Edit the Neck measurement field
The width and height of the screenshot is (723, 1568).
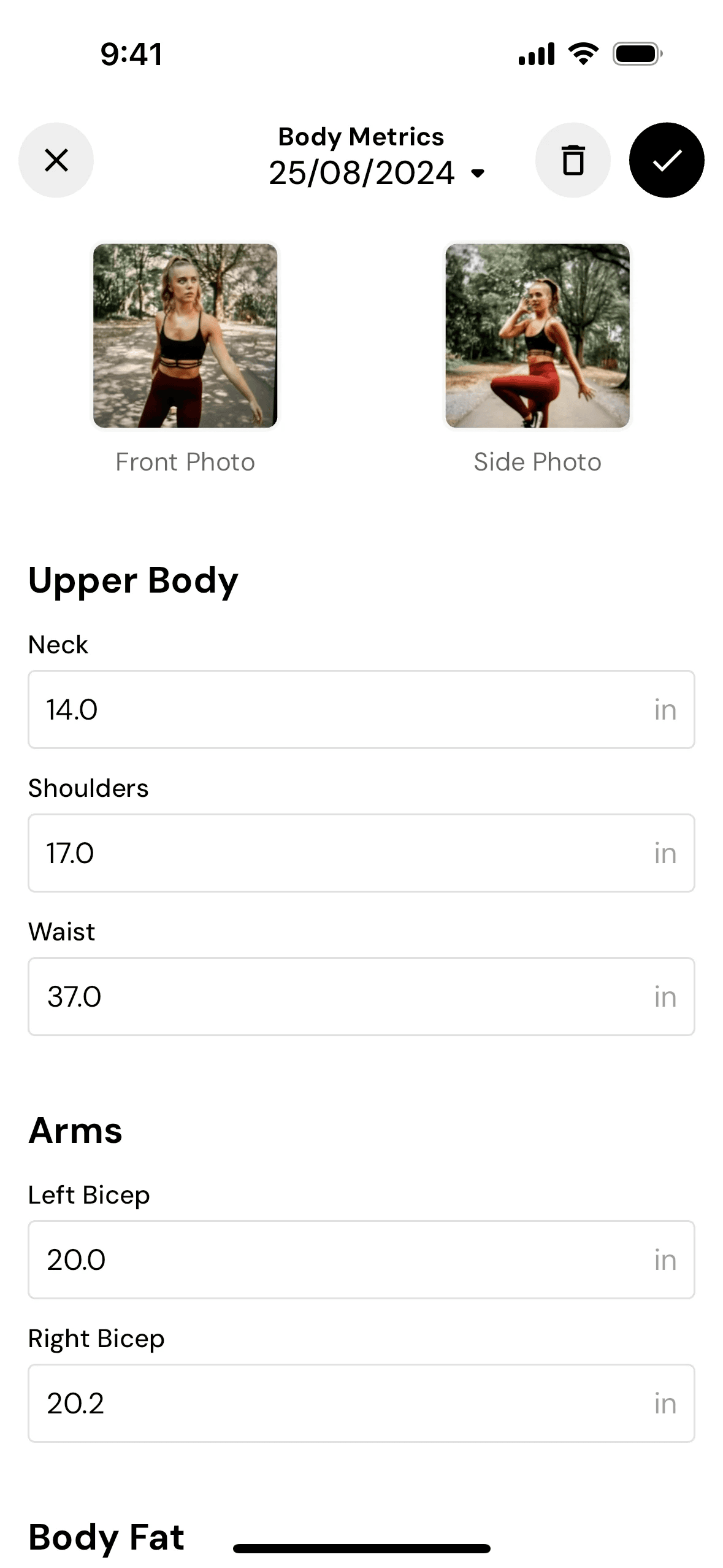tap(361, 709)
